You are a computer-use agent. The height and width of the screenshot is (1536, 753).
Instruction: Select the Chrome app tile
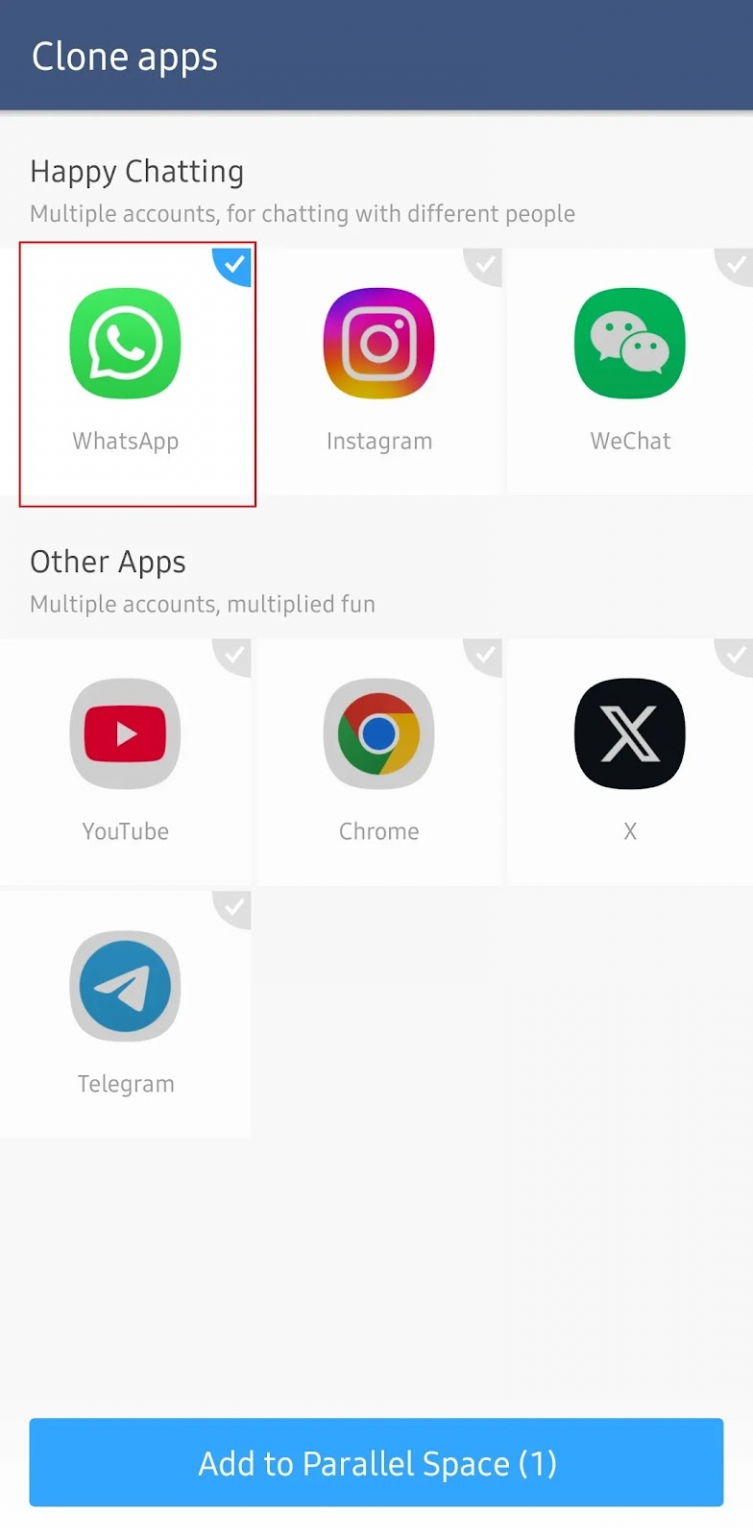378,760
